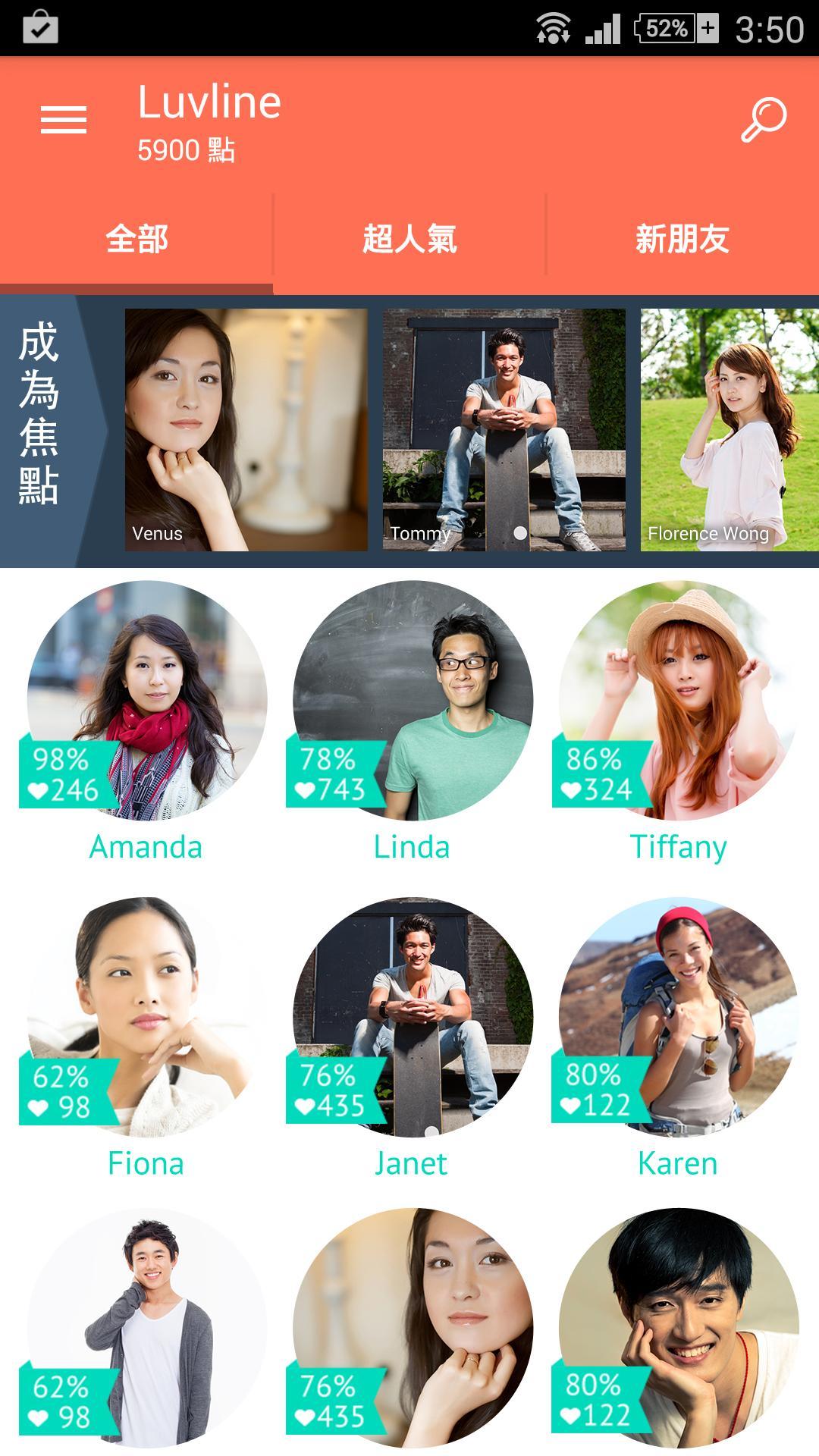819x1456 pixels.
Task: Open Tommy's featured profile
Action: pyautogui.click(x=504, y=429)
